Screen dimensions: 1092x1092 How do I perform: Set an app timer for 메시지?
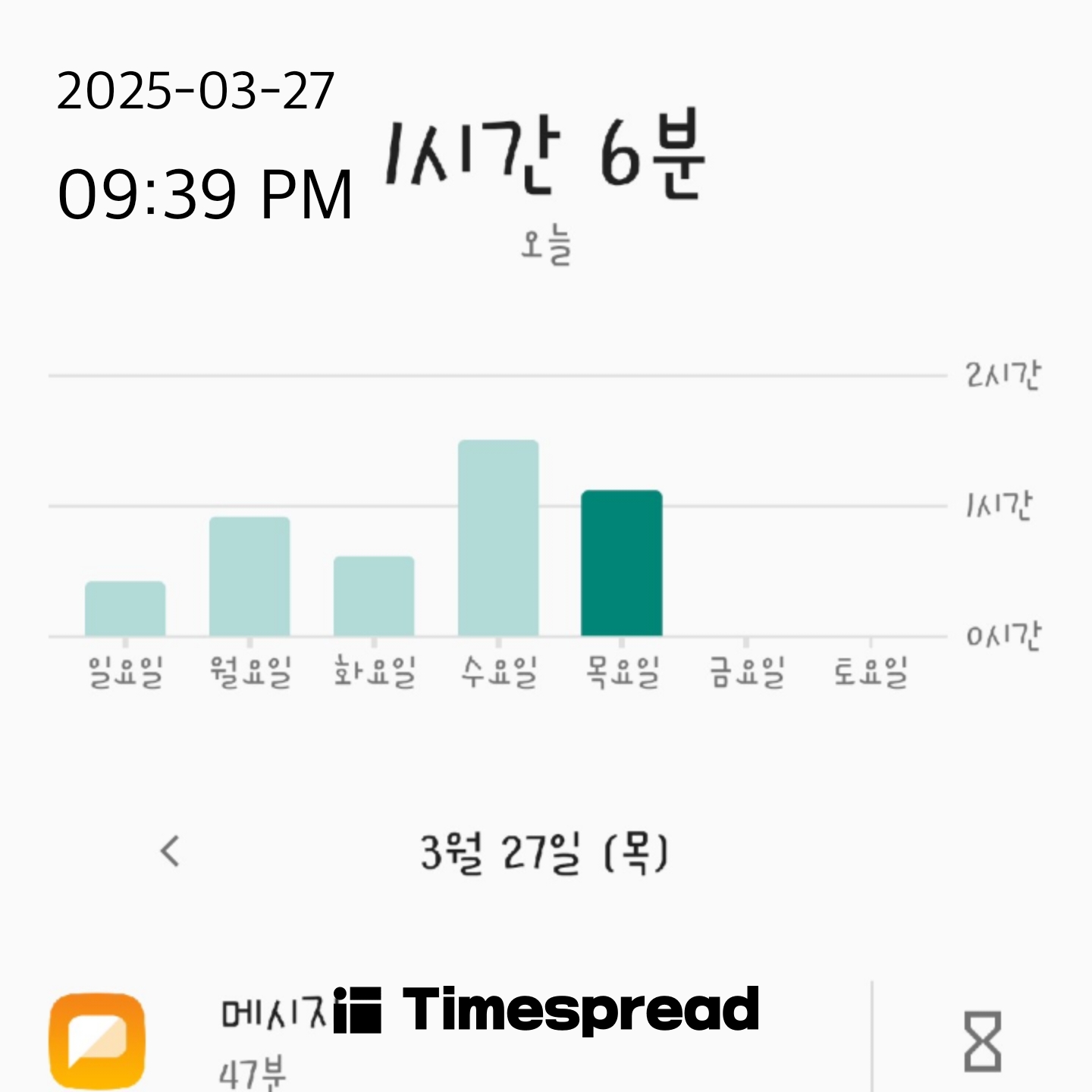click(x=982, y=1040)
